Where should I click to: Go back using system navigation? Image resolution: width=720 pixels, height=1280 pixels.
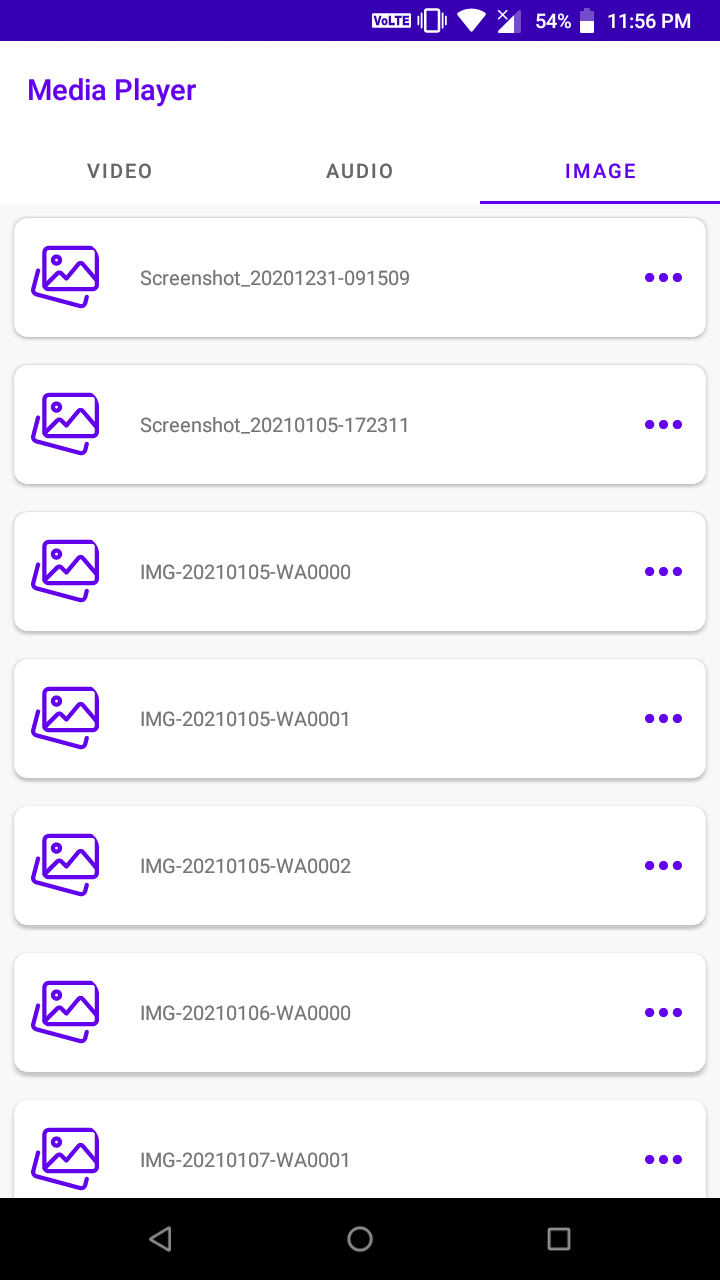pyautogui.click(x=160, y=1239)
